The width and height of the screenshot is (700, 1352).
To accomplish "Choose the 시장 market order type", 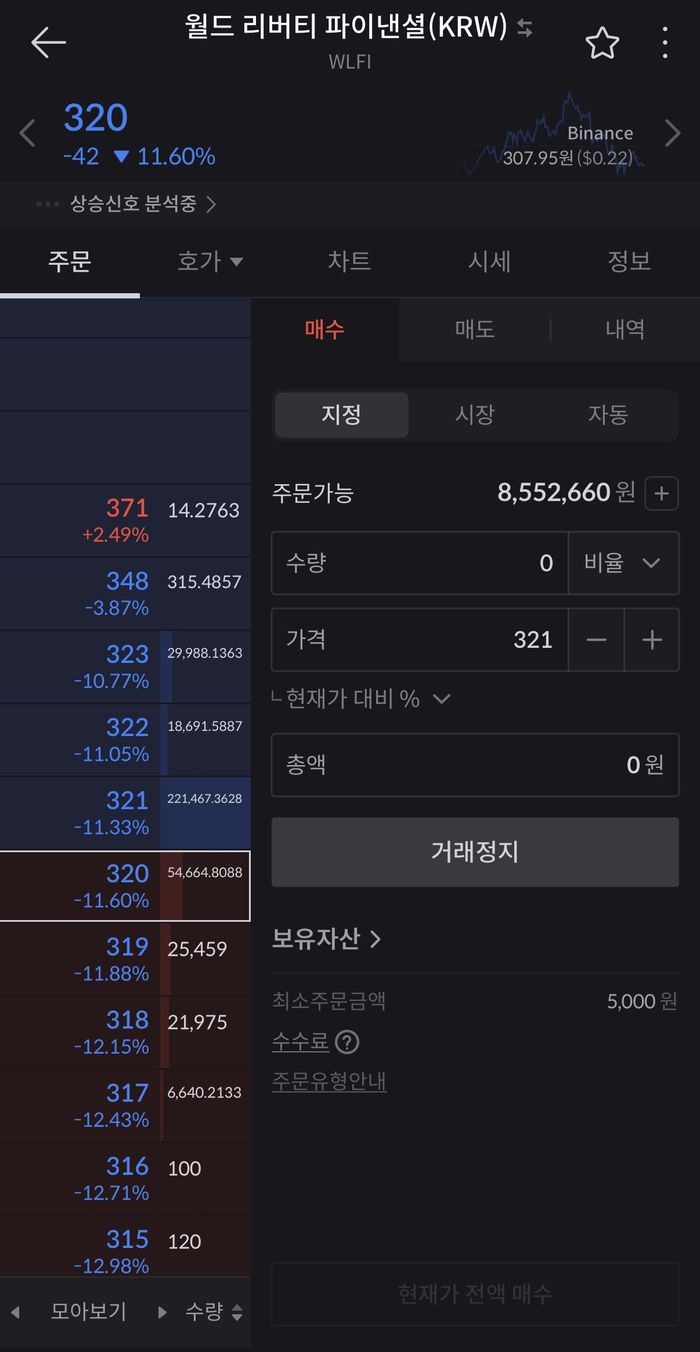I will (x=475, y=415).
